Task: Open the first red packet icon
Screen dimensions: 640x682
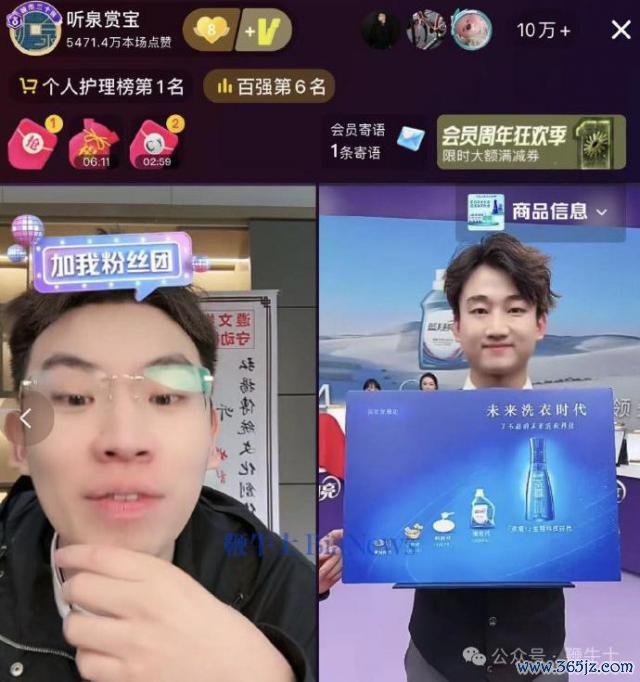Action: (x=33, y=143)
